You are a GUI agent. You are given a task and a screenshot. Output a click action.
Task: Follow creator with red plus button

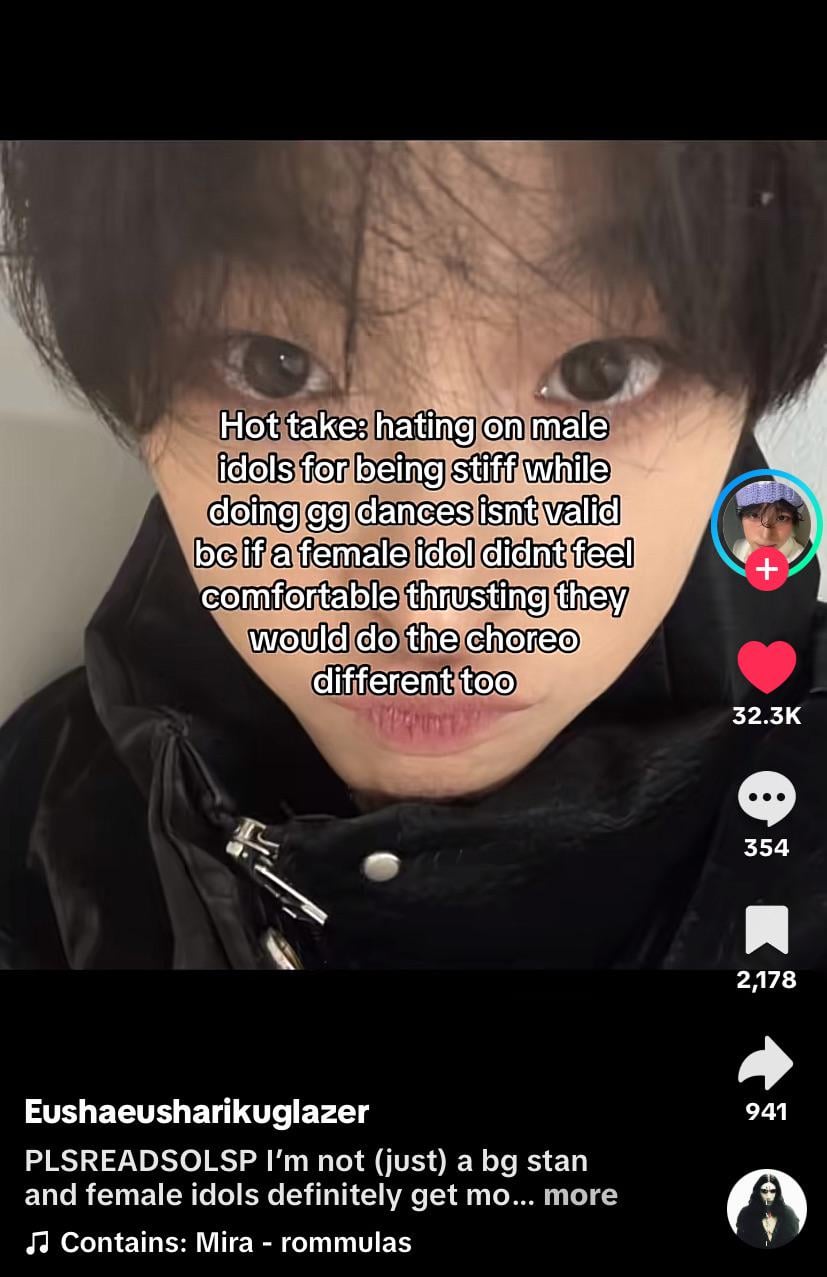pyautogui.click(x=767, y=570)
